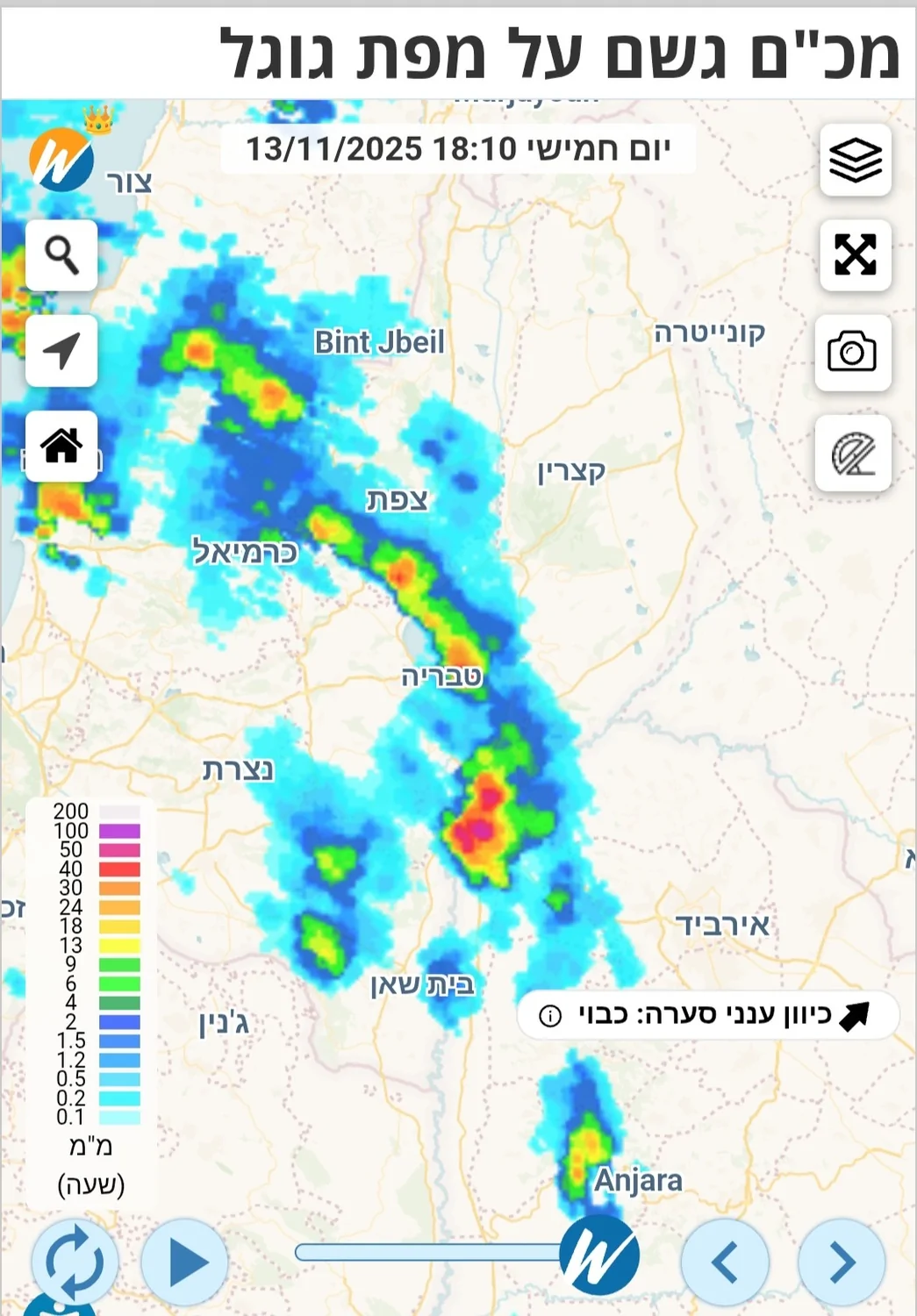This screenshot has height=1316, width=917.
Task: Play the radar animation
Action: point(185,1262)
